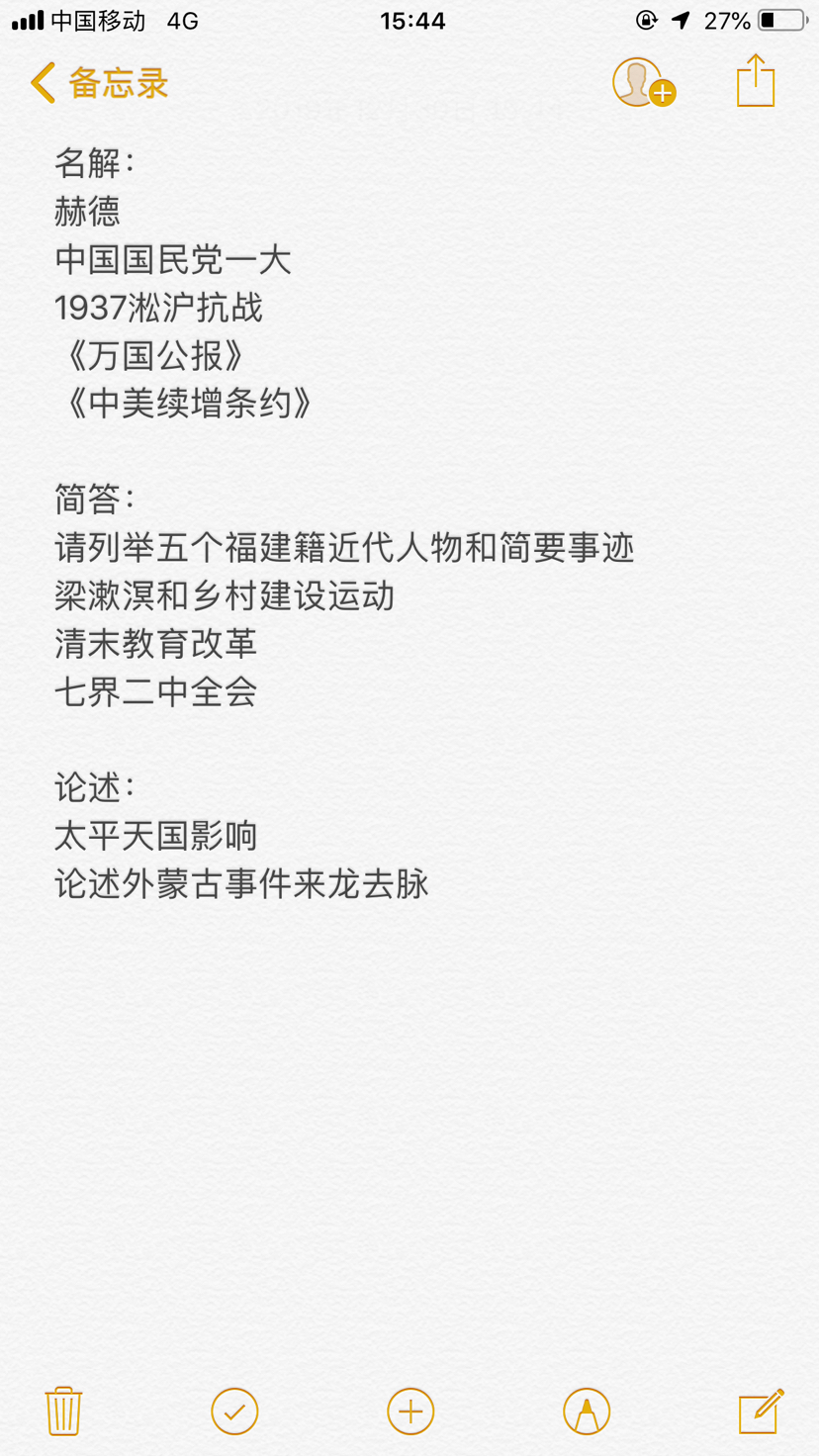Delete this note with the trash icon
Screen dimensions: 819x1456
click(63, 1410)
